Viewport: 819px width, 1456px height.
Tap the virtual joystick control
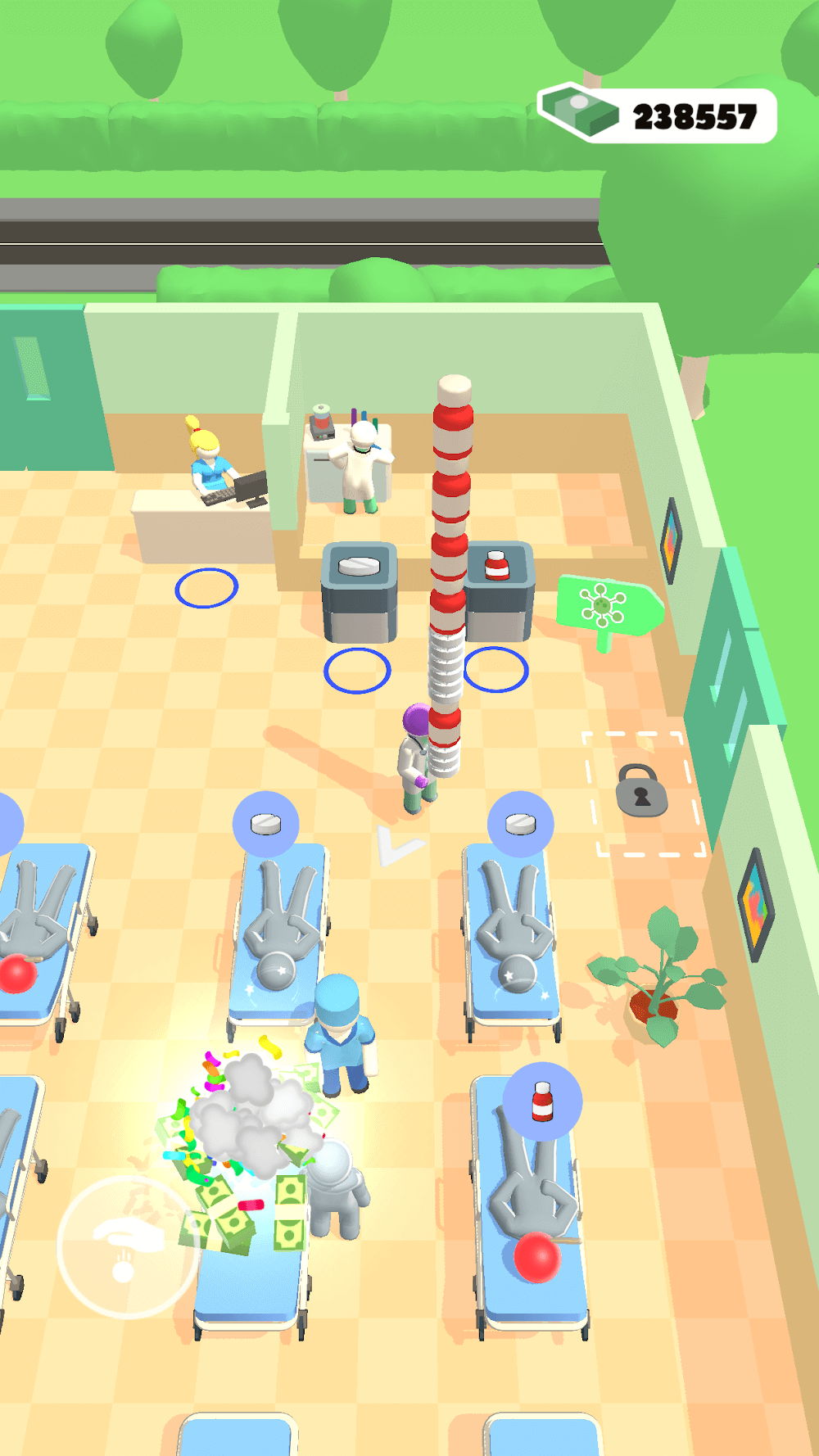tap(127, 1246)
